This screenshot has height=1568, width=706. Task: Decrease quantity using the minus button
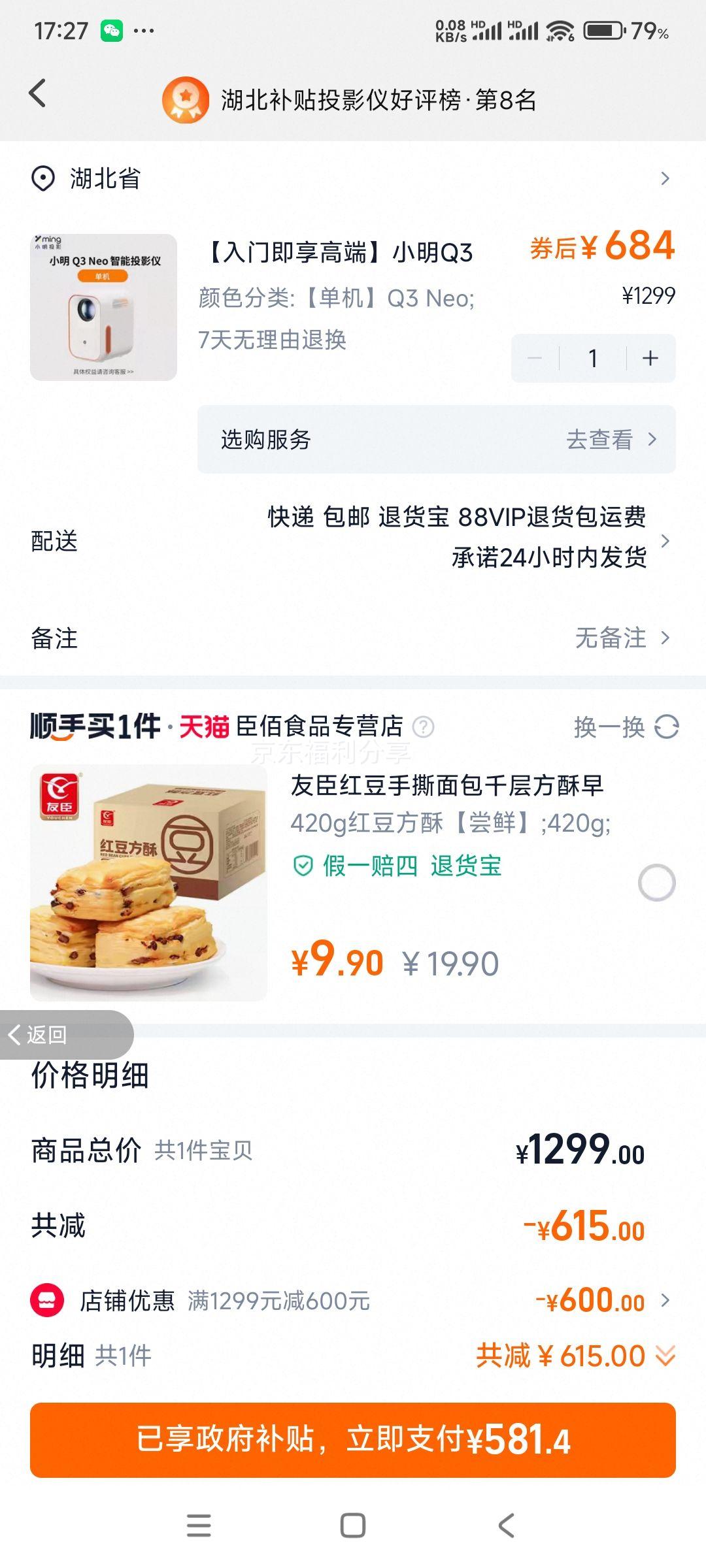[536, 359]
